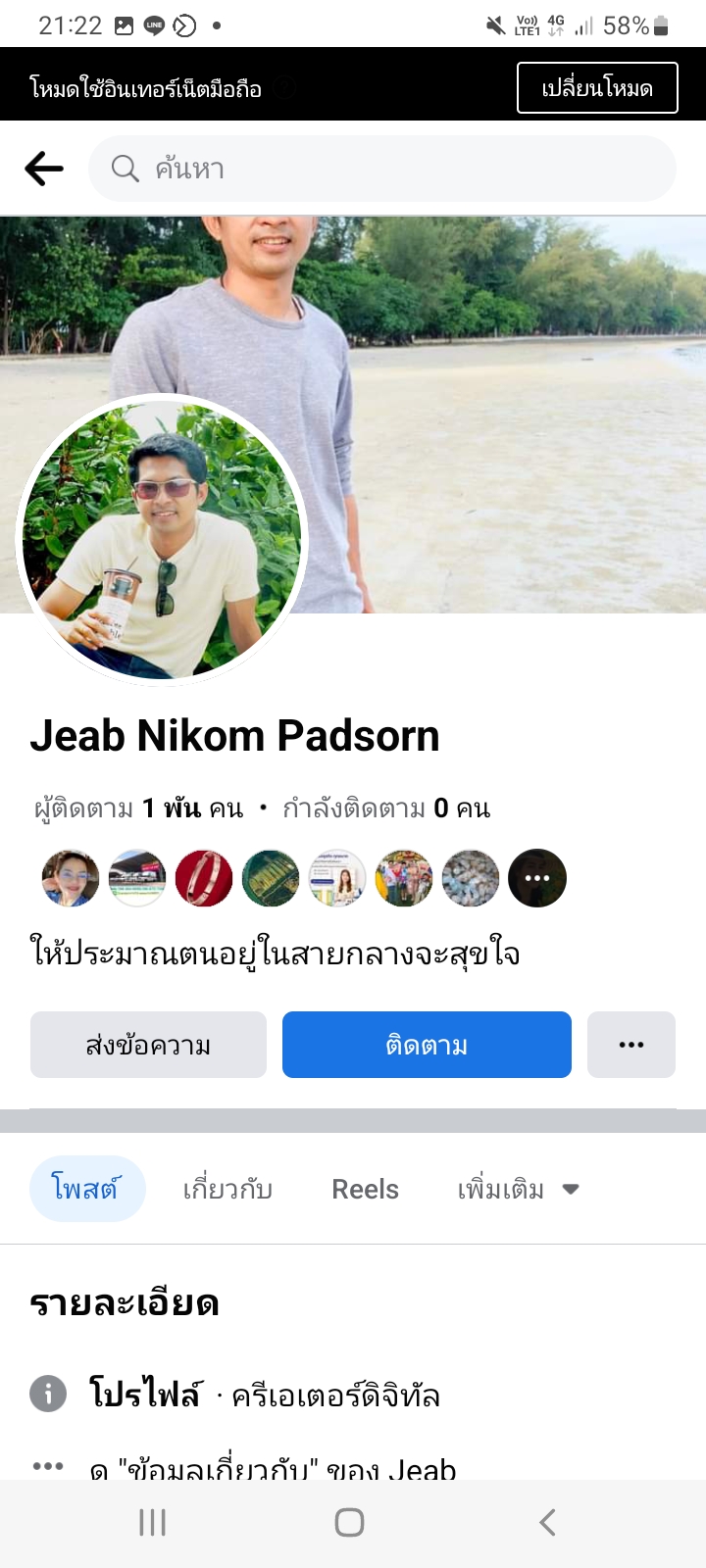This screenshot has width=706, height=1568.
Task: Go to the system home button
Action: pos(350,1522)
